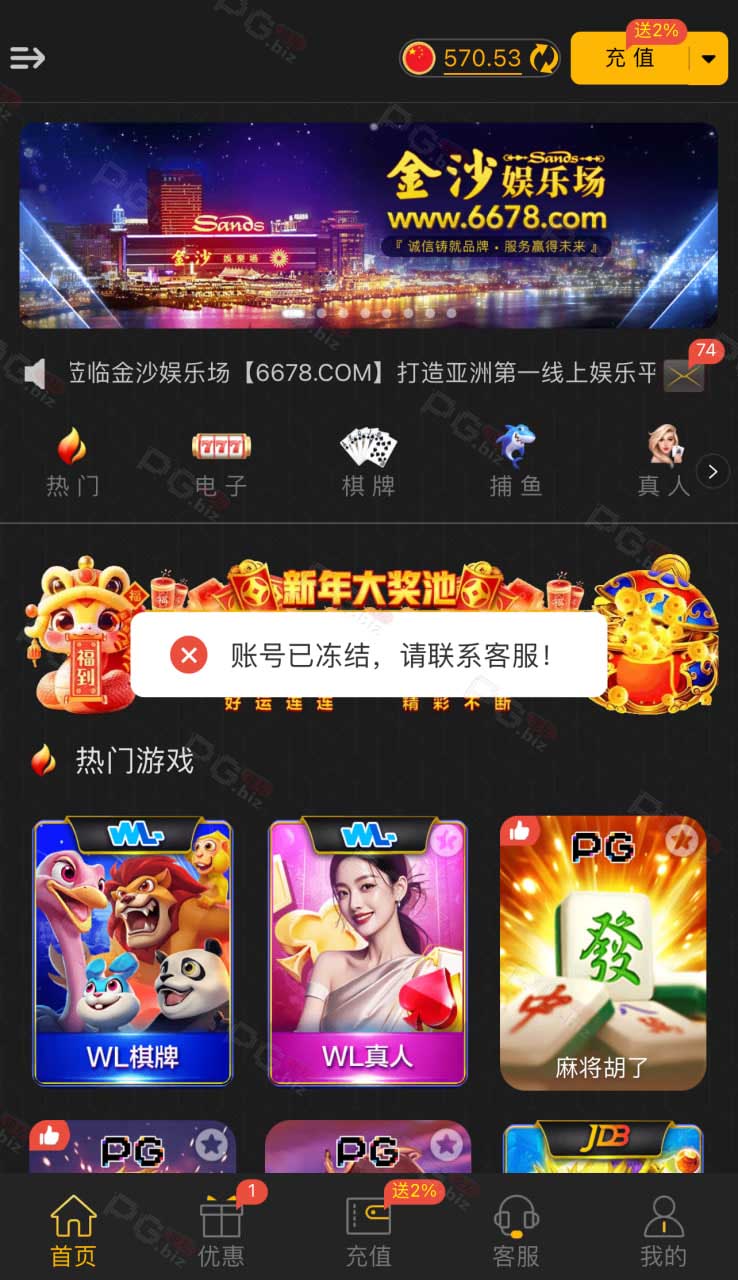Switch to the 客服 support tab

tap(516, 1232)
